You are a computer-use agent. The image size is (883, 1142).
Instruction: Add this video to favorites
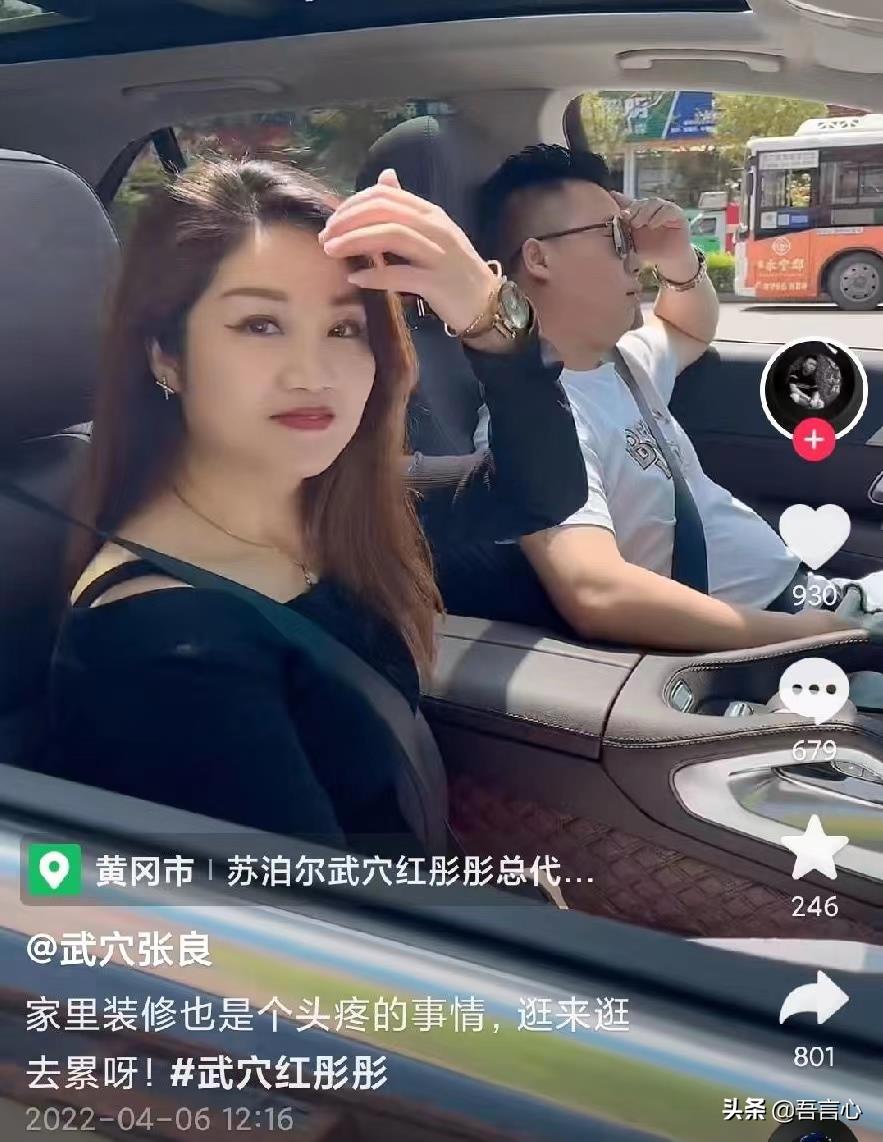[x=814, y=848]
